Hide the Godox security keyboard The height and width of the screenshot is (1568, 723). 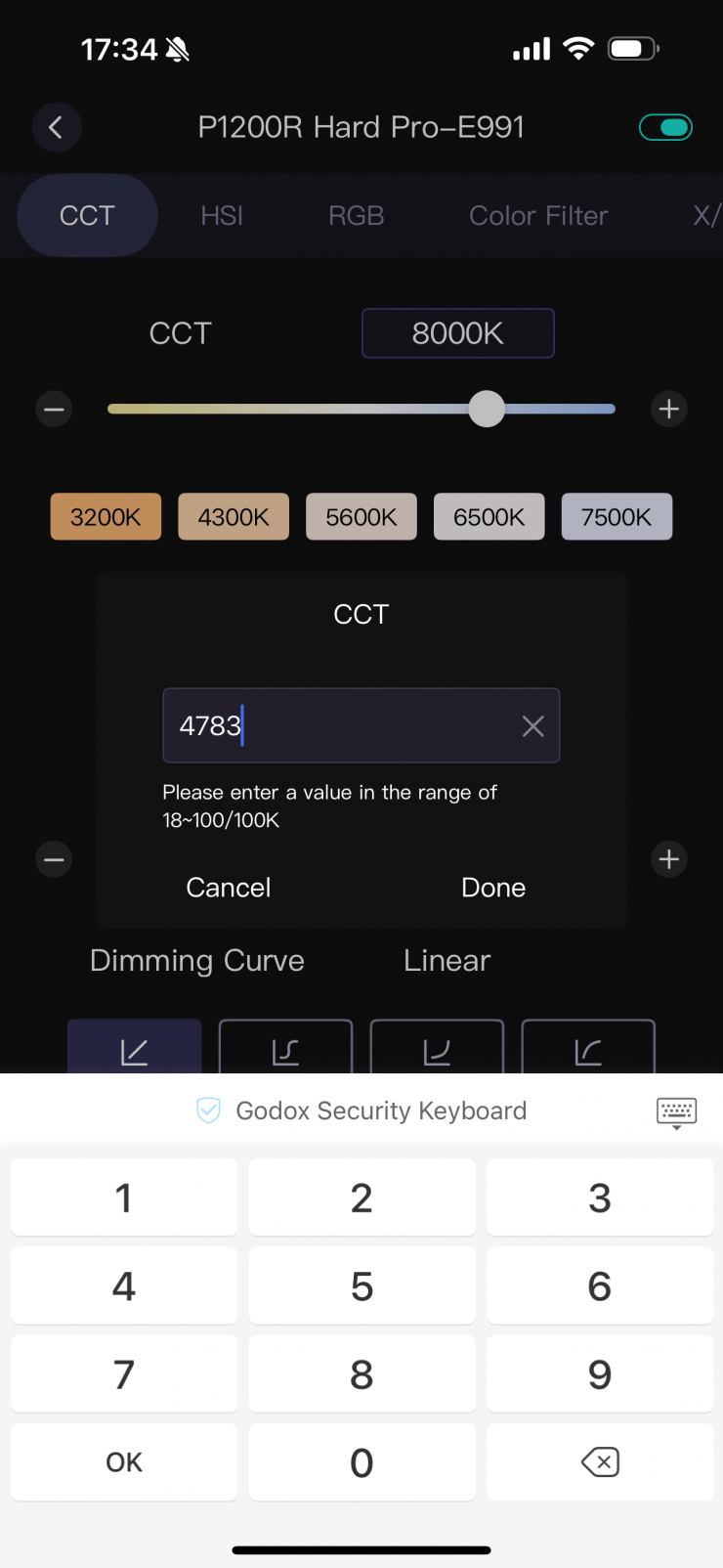pyautogui.click(x=676, y=1112)
